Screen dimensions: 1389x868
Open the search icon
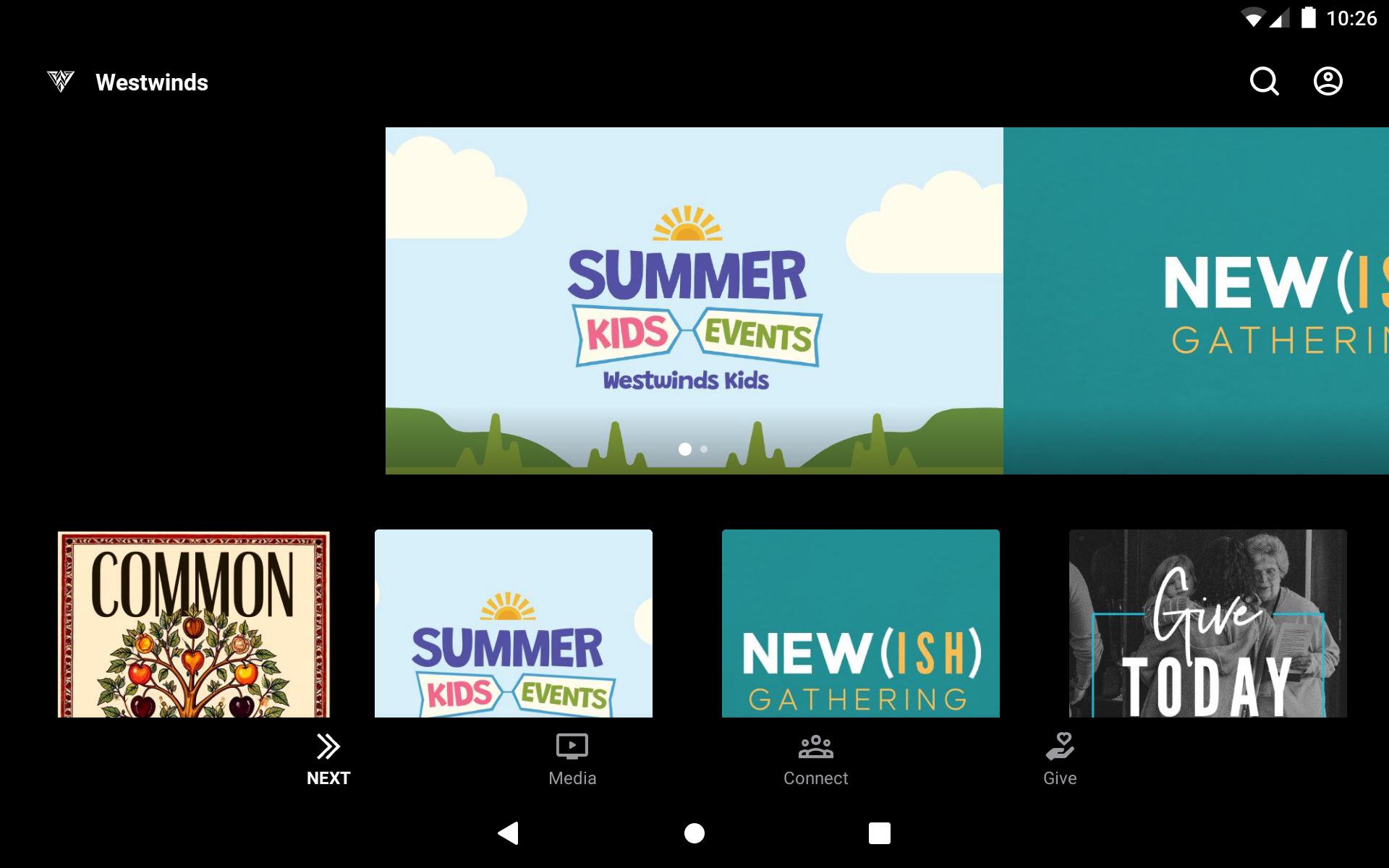coord(1264,82)
